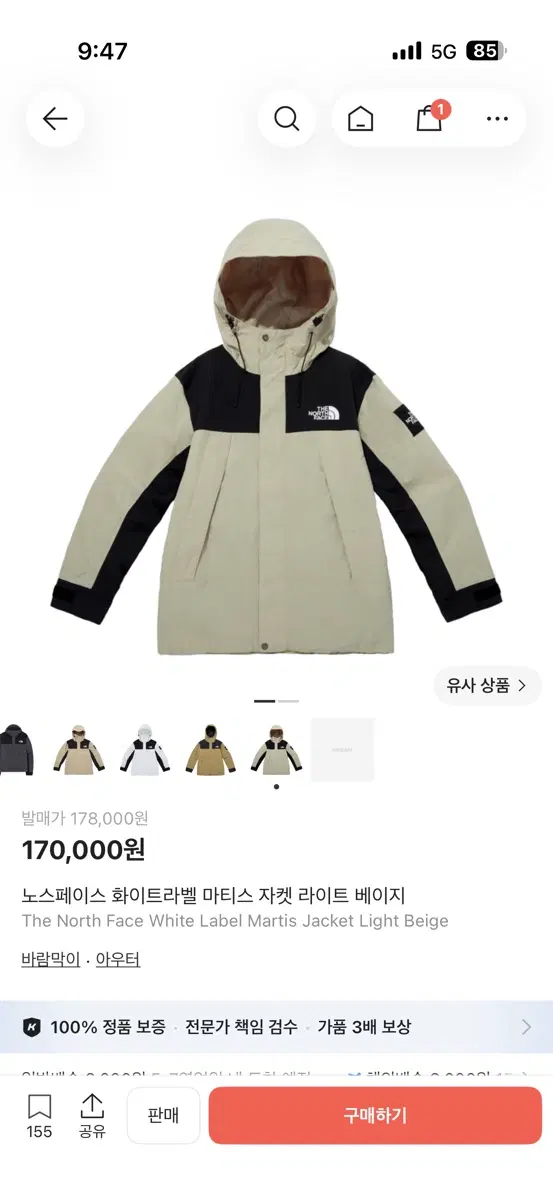The image size is (553, 1200).
Task: Share this product via 공유
Action: coord(92,1116)
